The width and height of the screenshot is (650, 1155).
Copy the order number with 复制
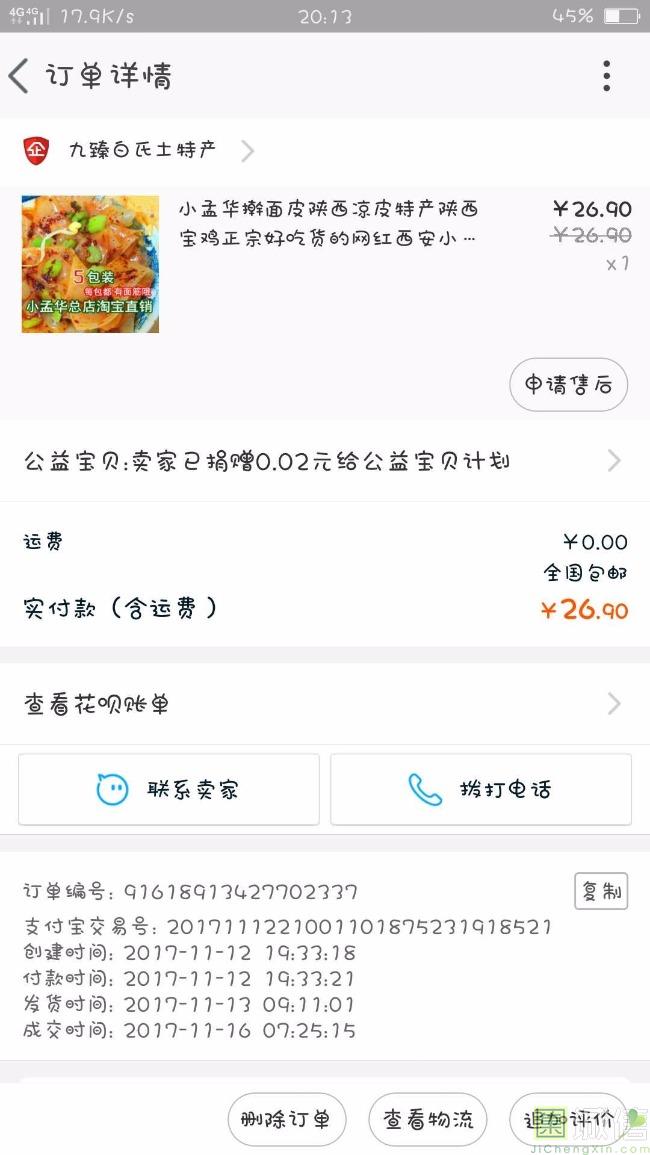600,891
